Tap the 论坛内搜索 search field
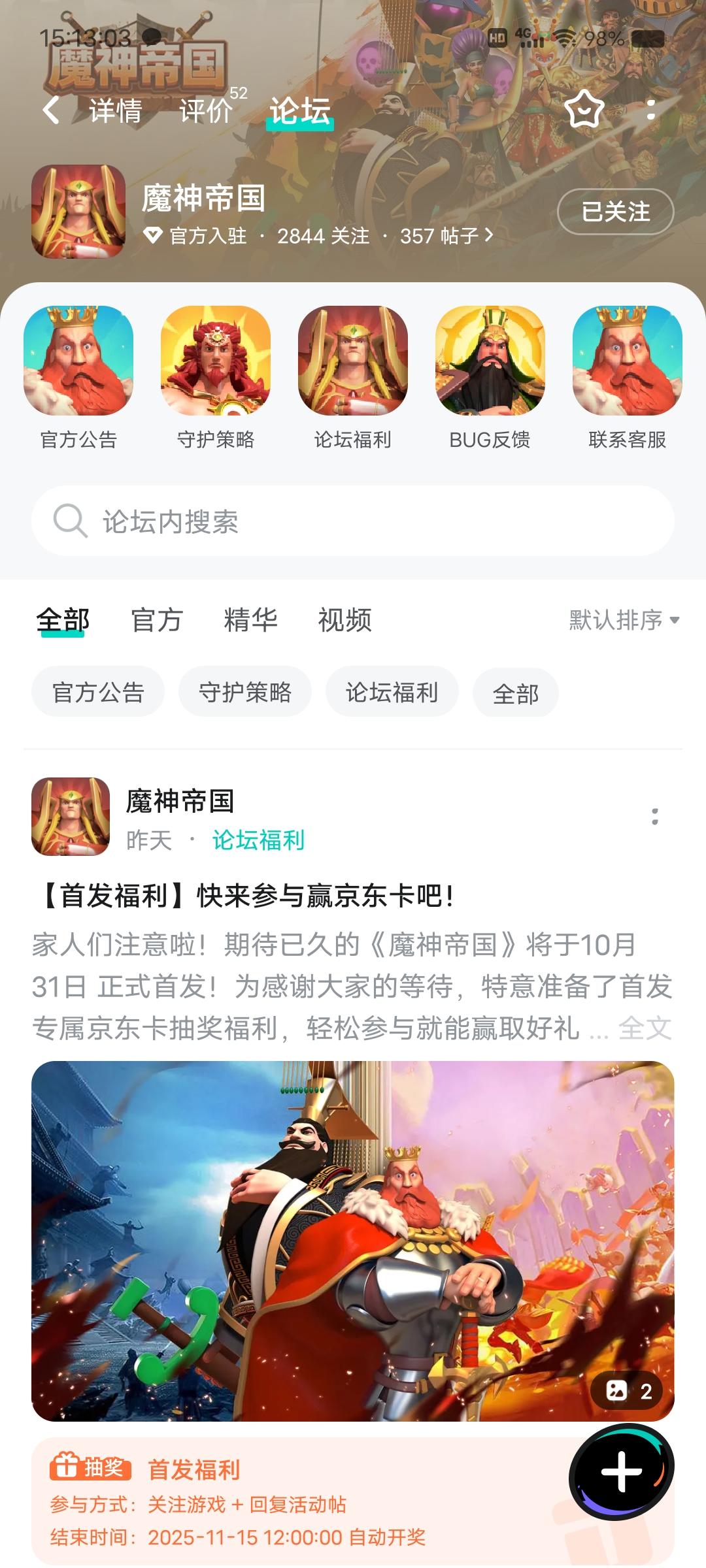Viewport: 706px width, 1568px height. [353, 521]
